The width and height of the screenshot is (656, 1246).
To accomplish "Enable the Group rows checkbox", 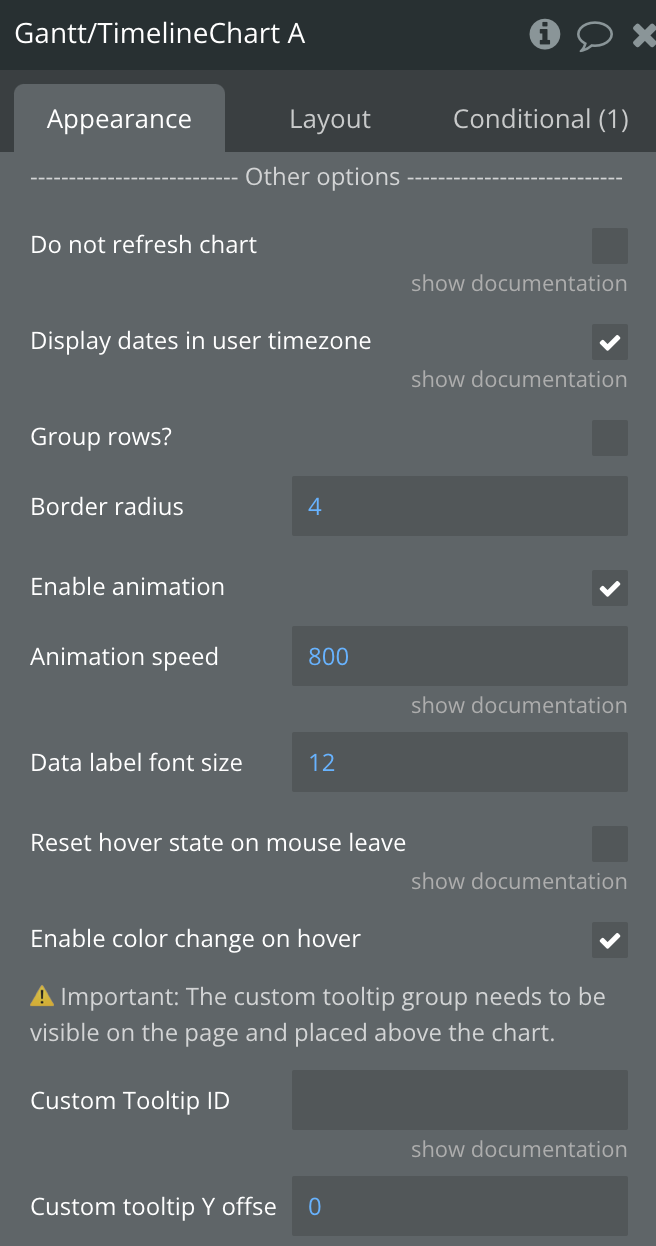I will (x=609, y=438).
